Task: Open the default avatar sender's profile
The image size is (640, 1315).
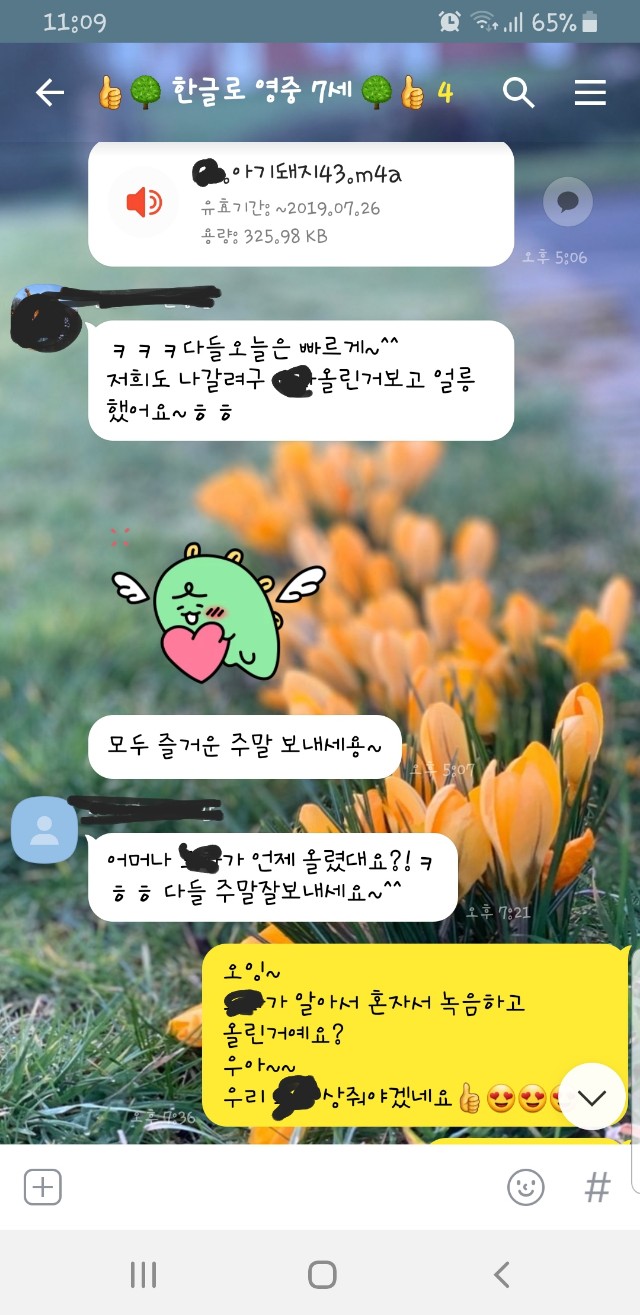Action: (x=43, y=830)
